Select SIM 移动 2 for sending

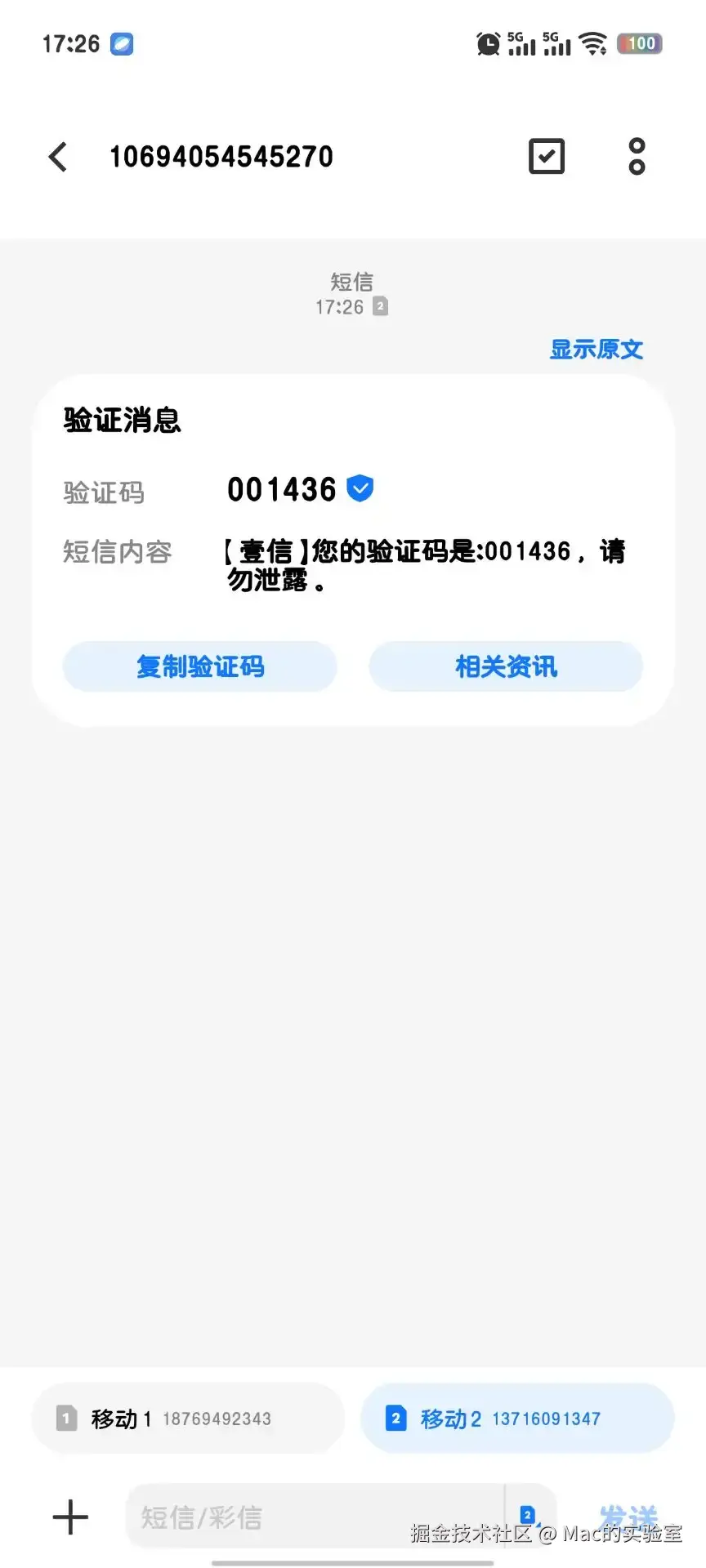[517, 1419]
